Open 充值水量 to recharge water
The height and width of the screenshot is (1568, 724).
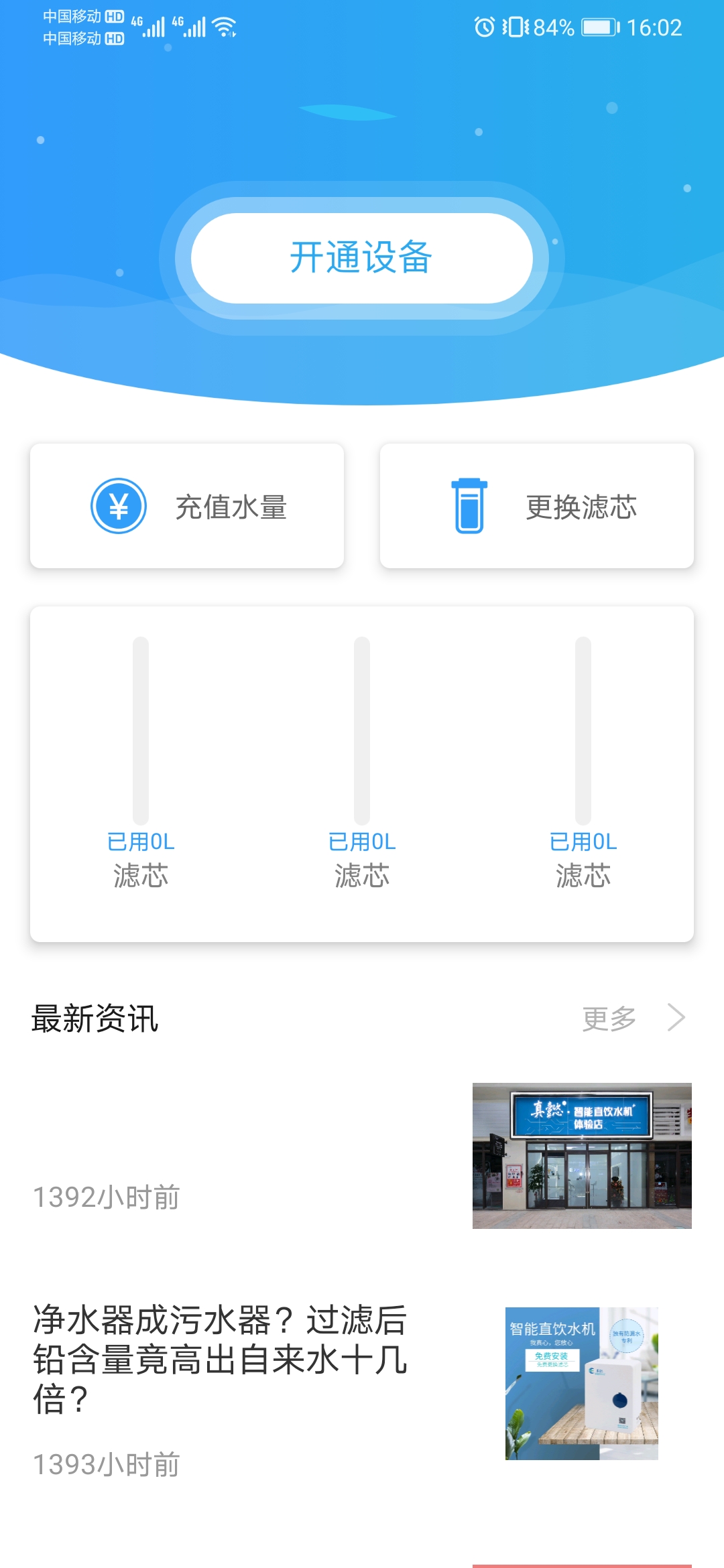click(187, 506)
